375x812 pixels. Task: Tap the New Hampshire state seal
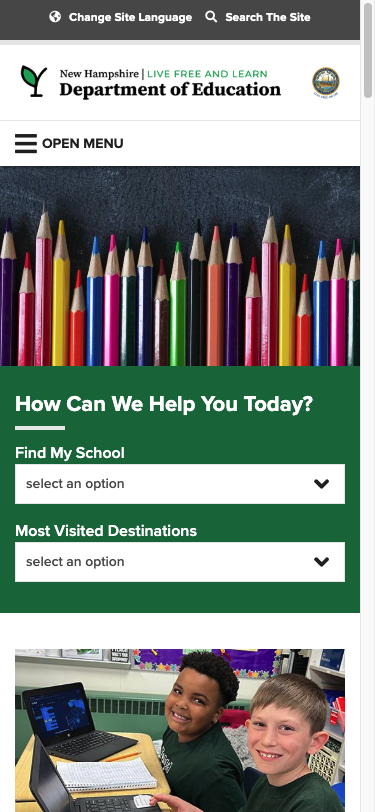pyautogui.click(x=326, y=82)
